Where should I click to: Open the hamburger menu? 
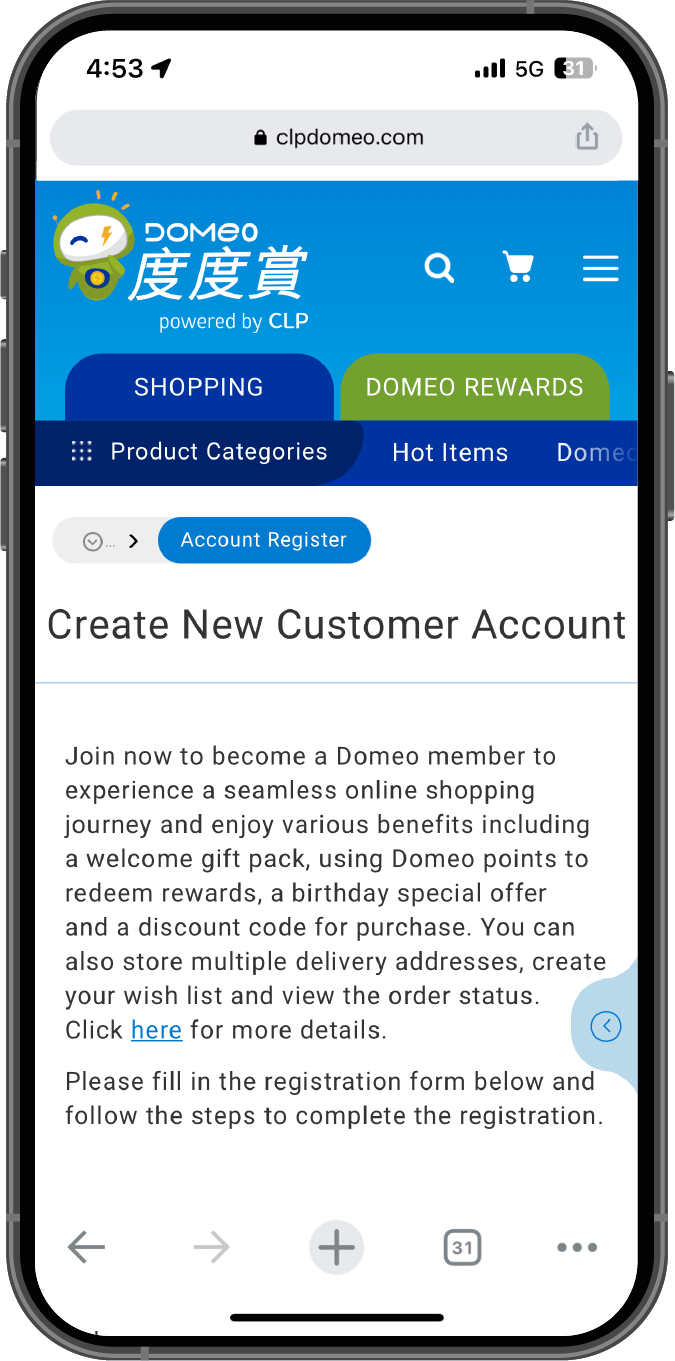600,268
